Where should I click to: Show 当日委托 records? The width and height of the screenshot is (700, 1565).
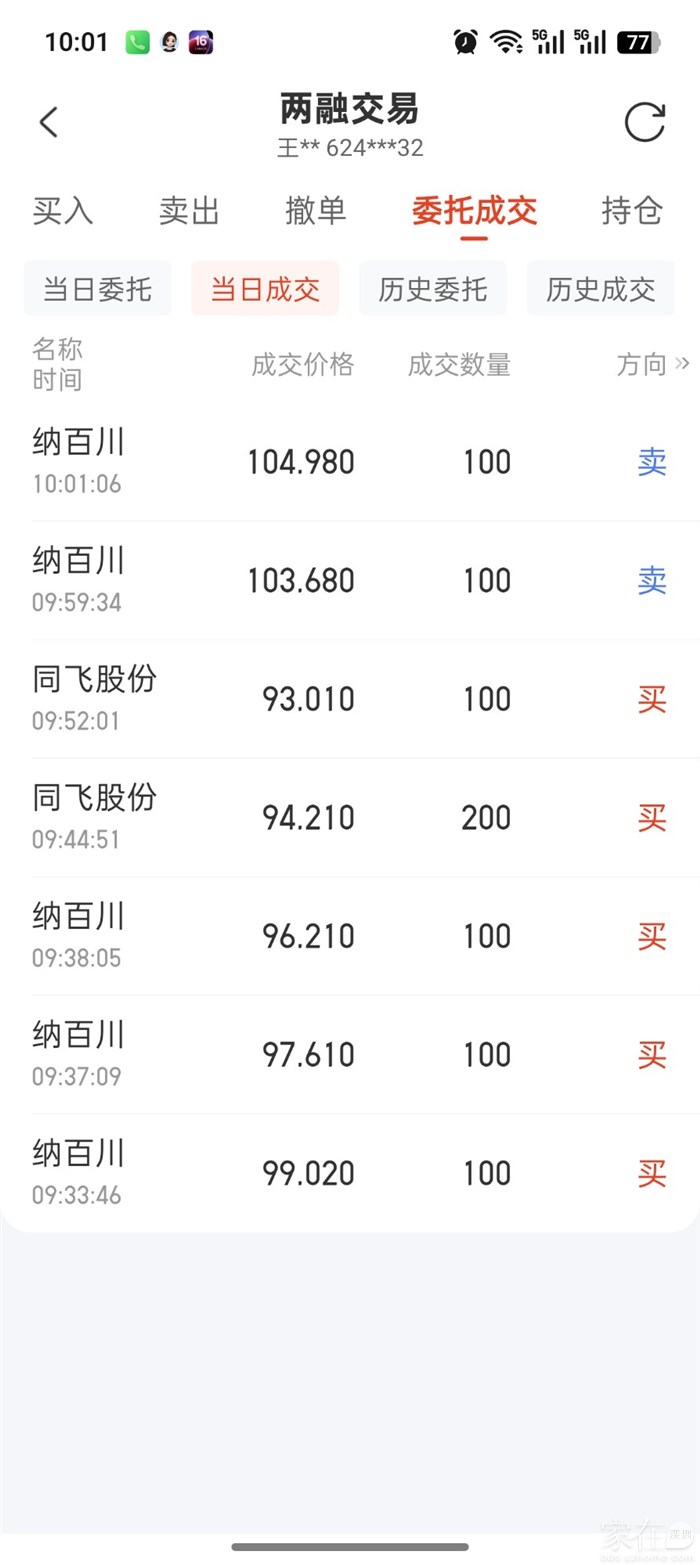(98, 289)
